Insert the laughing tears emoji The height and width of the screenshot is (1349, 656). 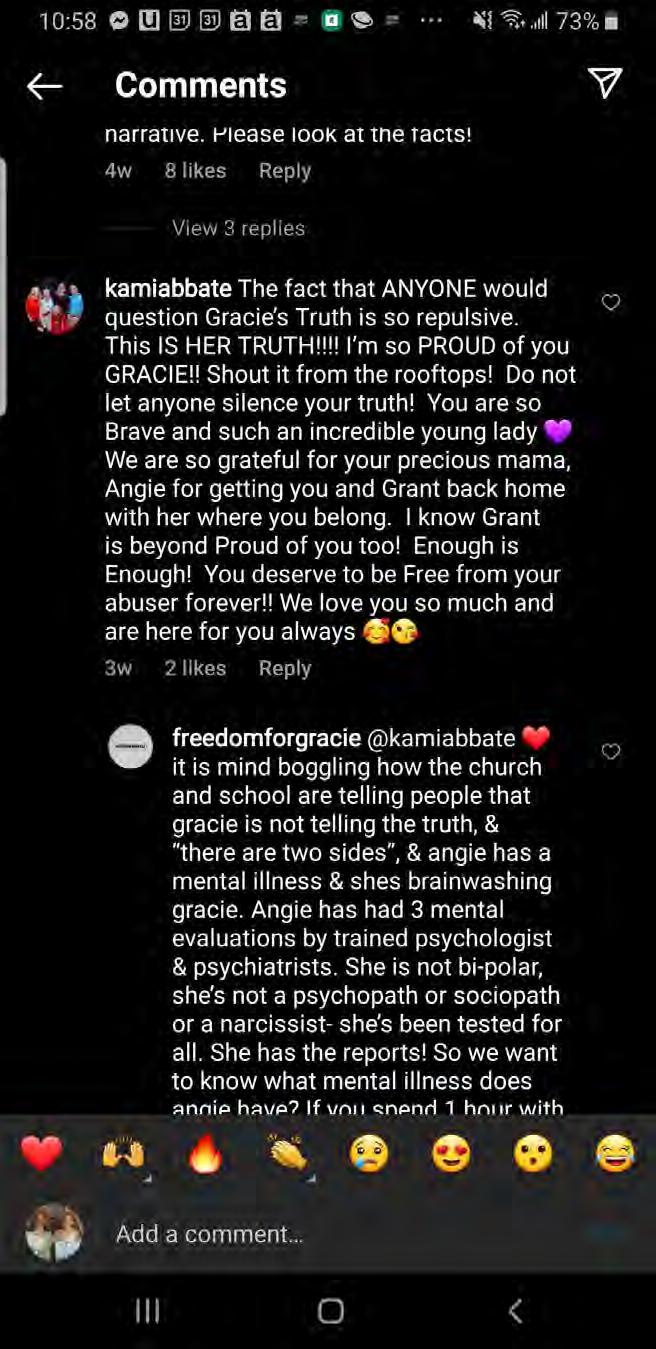coord(615,1155)
